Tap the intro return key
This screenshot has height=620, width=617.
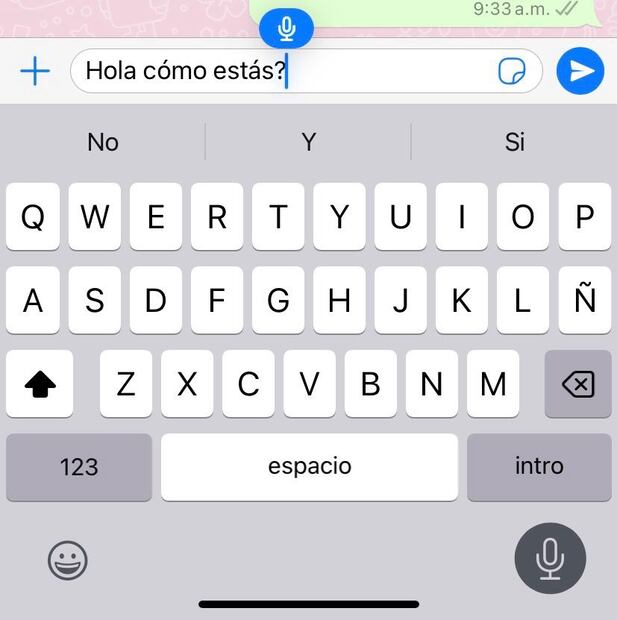pos(539,466)
